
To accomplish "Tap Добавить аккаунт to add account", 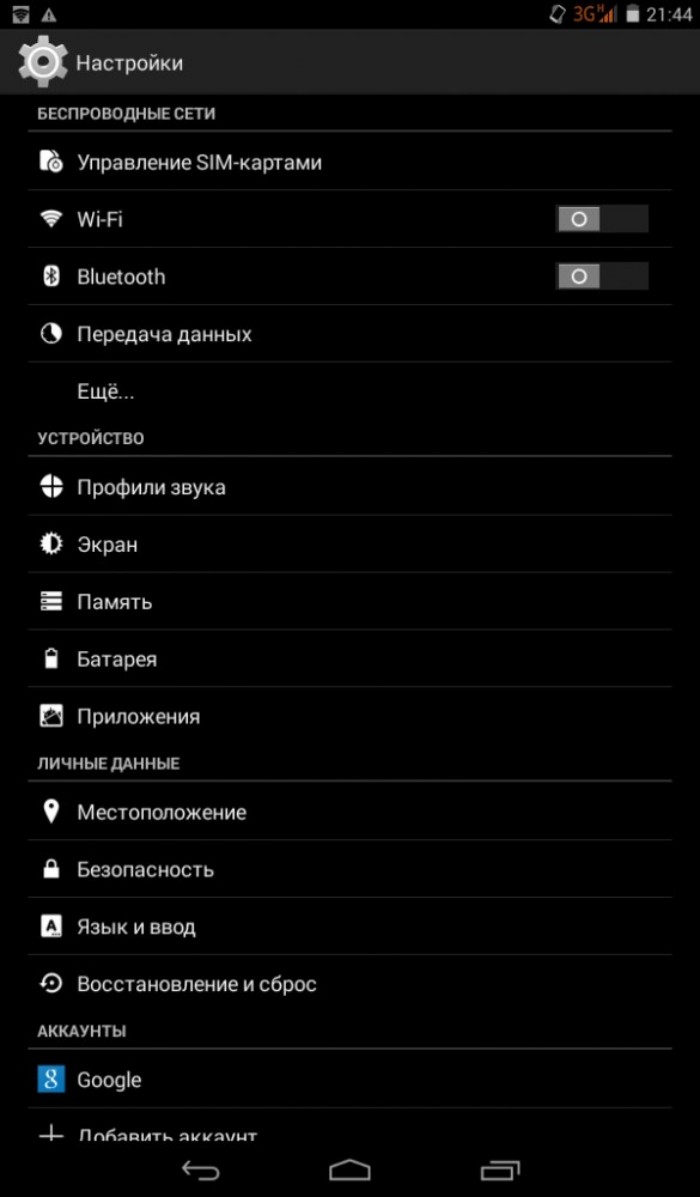I will coord(350,1127).
